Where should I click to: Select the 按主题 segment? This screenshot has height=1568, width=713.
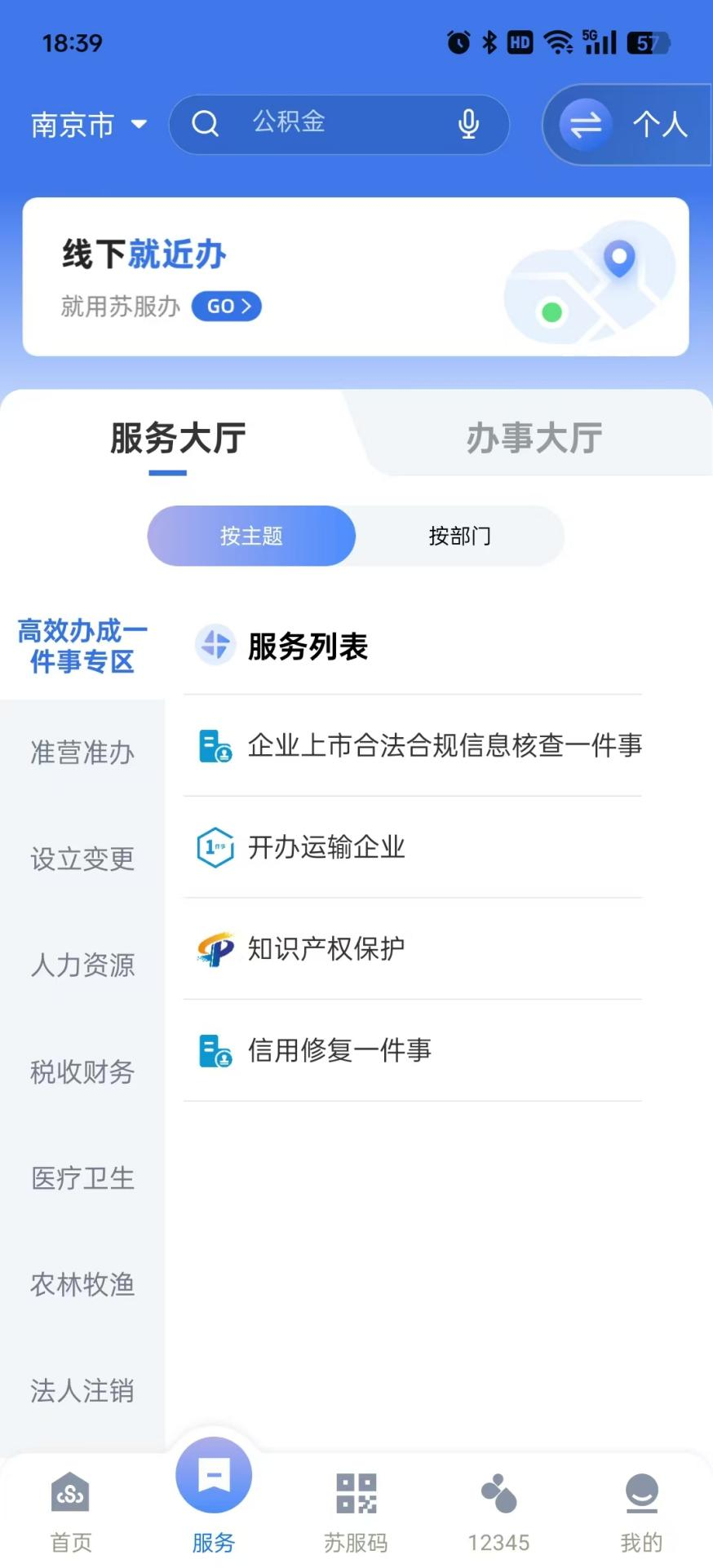point(251,536)
